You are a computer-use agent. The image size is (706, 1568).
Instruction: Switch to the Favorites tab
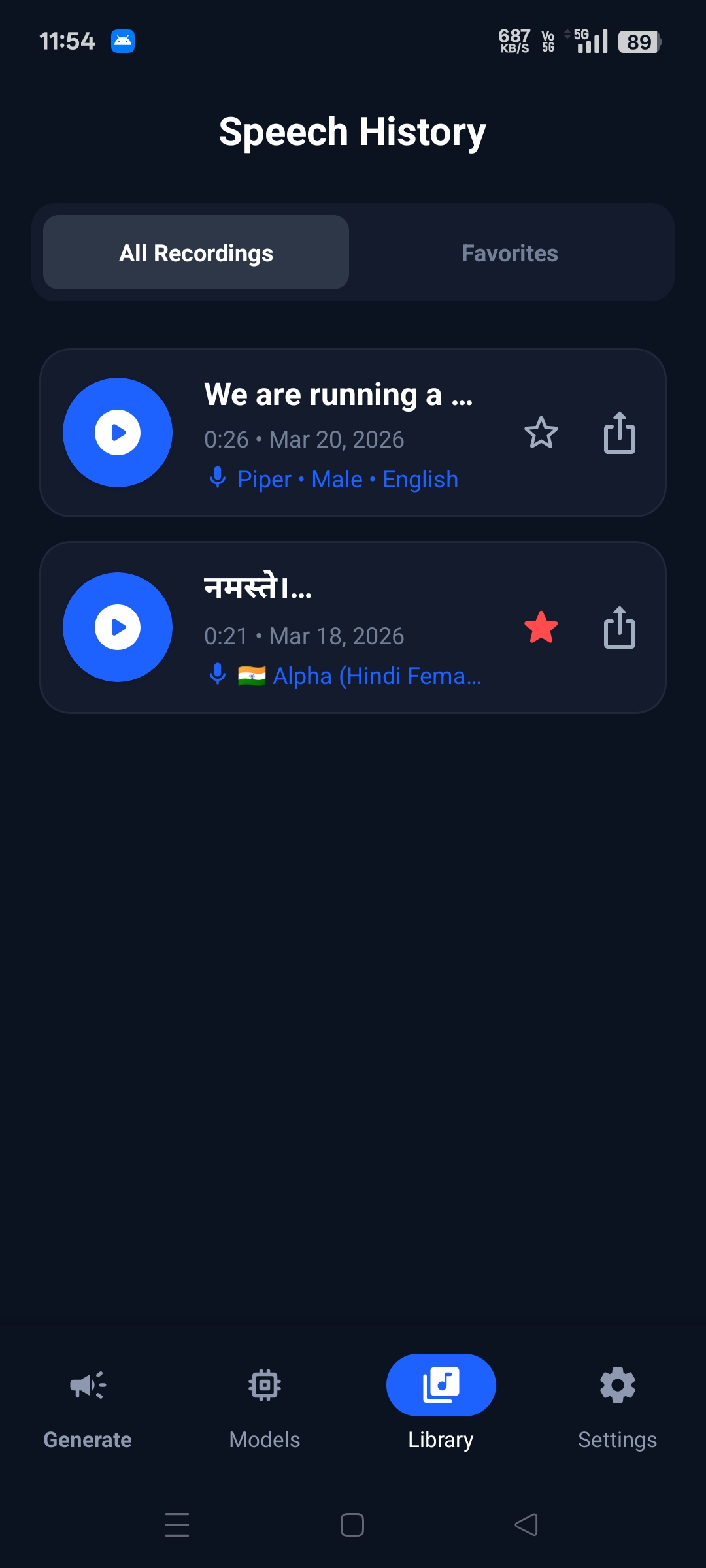tap(509, 253)
